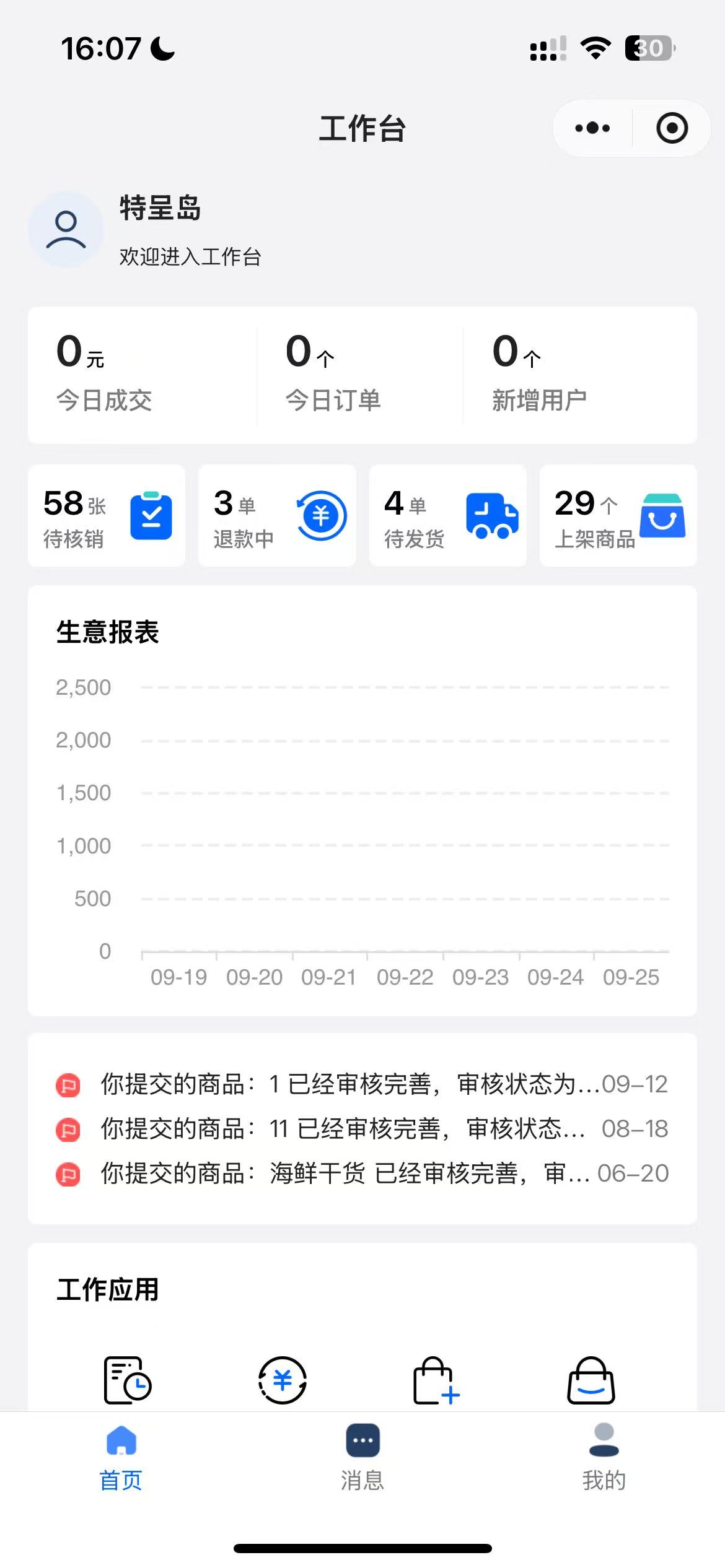Open the mini program more-options menu
Image resolution: width=725 pixels, height=1568 pixels.
(592, 128)
